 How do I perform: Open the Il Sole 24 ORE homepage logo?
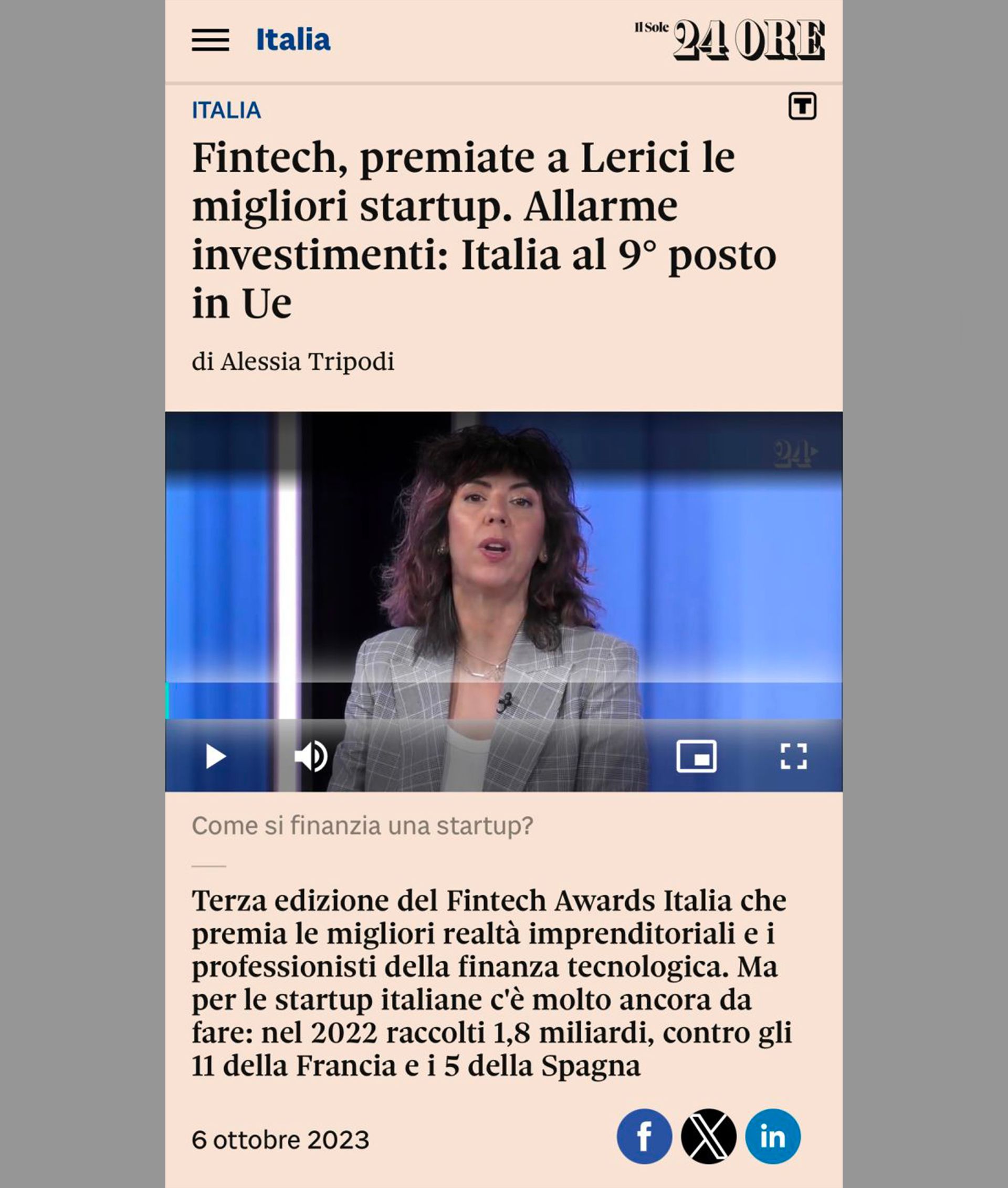[x=730, y=39]
